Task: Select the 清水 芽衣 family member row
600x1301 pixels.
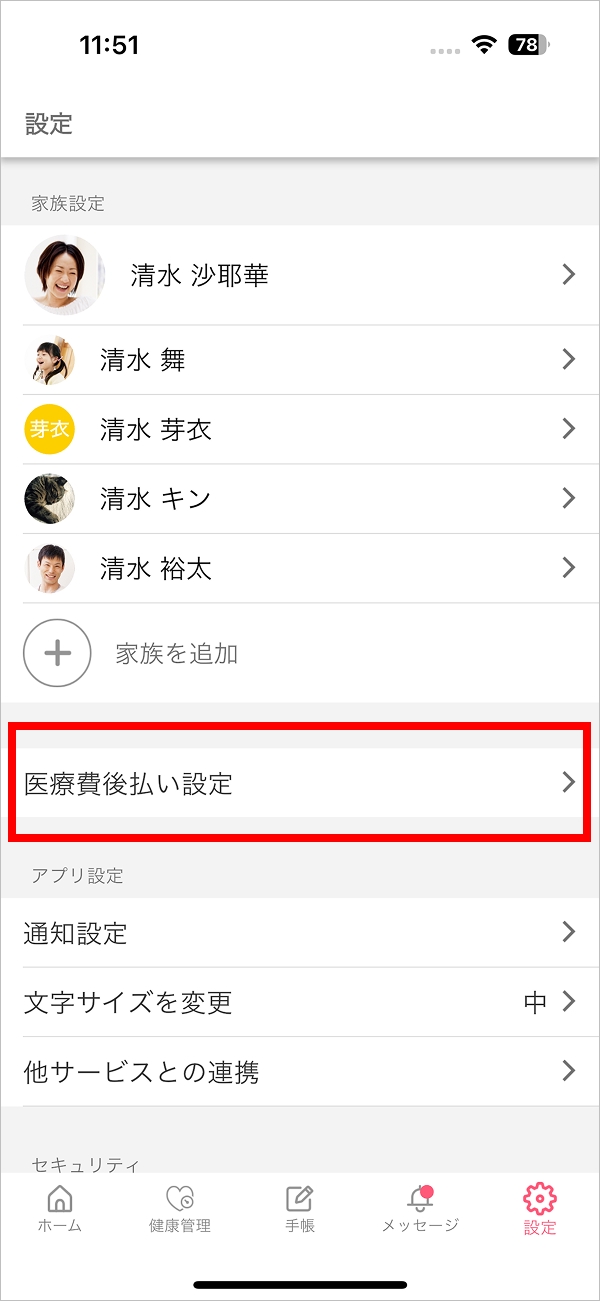Action: point(300,429)
